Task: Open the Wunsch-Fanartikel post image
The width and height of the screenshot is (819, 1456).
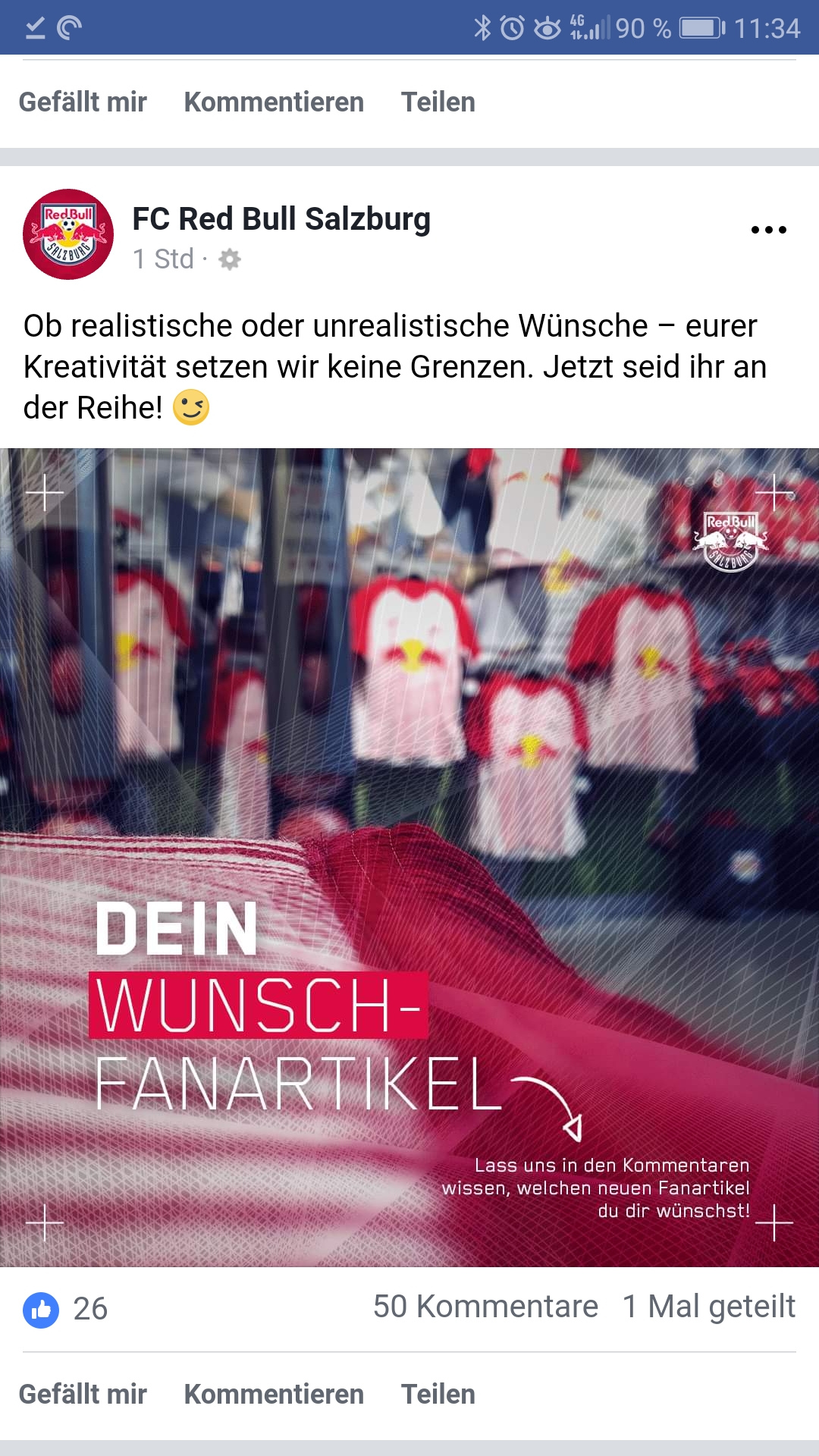Action: coord(409,858)
